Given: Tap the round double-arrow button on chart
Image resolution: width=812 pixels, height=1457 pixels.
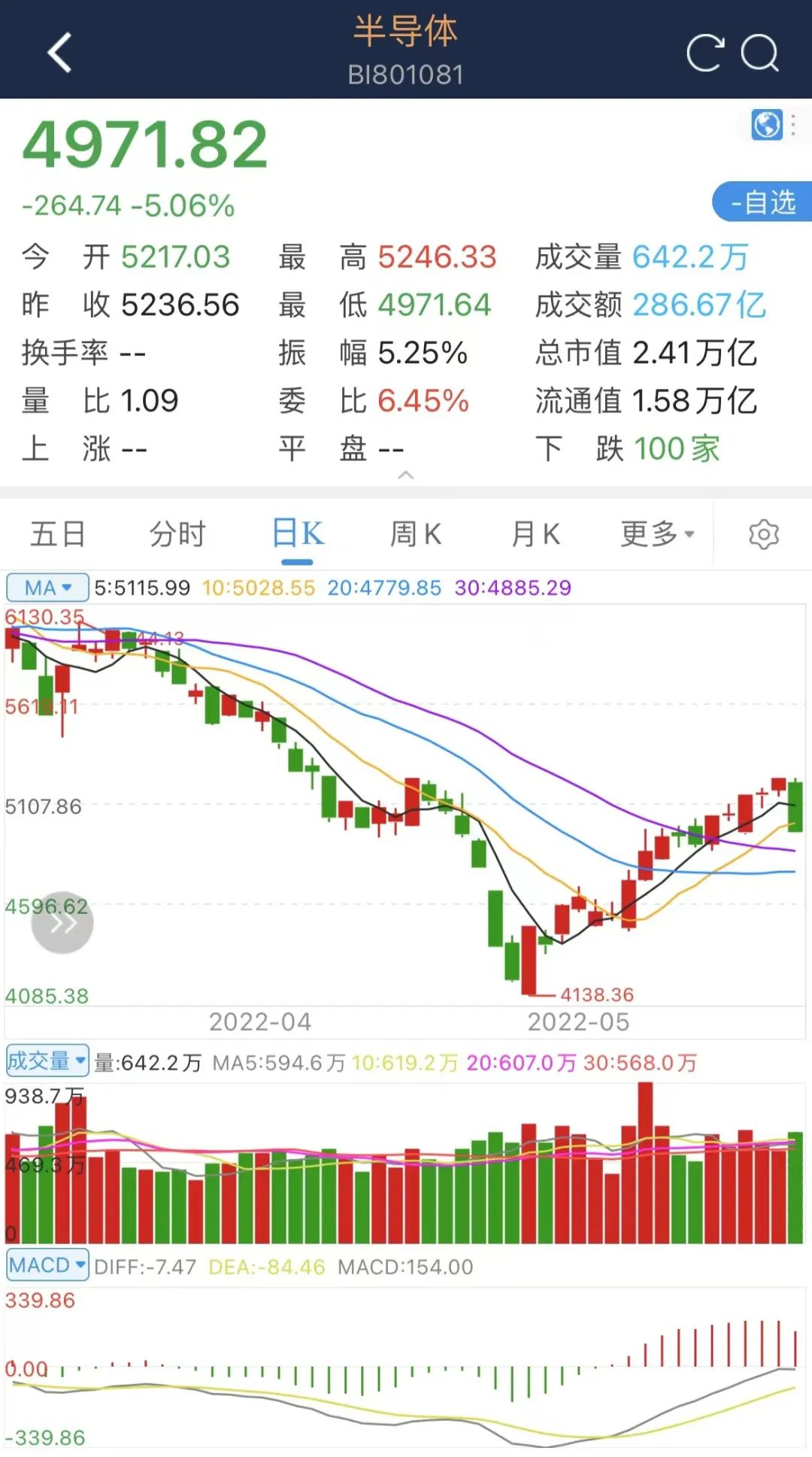Looking at the screenshot, I should click(x=62, y=923).
